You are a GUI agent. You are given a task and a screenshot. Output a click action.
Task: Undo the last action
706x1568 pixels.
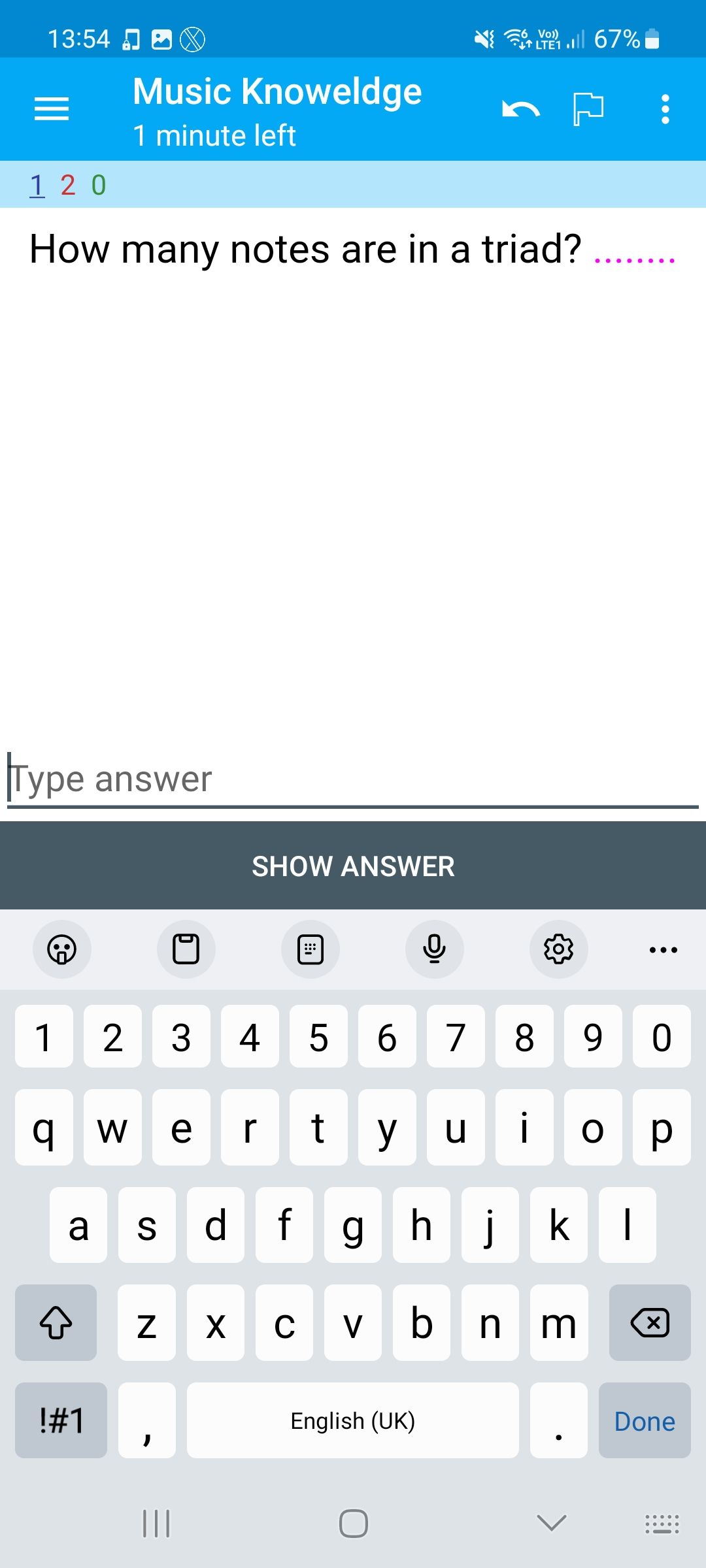[x=520, y=108]
